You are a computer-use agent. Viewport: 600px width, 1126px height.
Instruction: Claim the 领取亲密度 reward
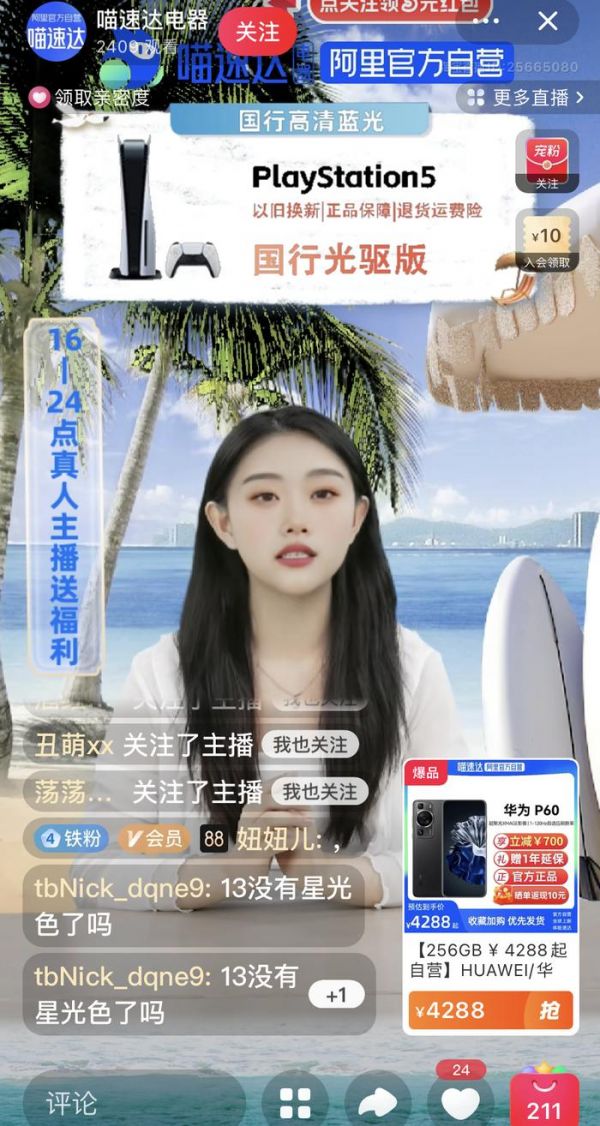[x=90, y=98]
